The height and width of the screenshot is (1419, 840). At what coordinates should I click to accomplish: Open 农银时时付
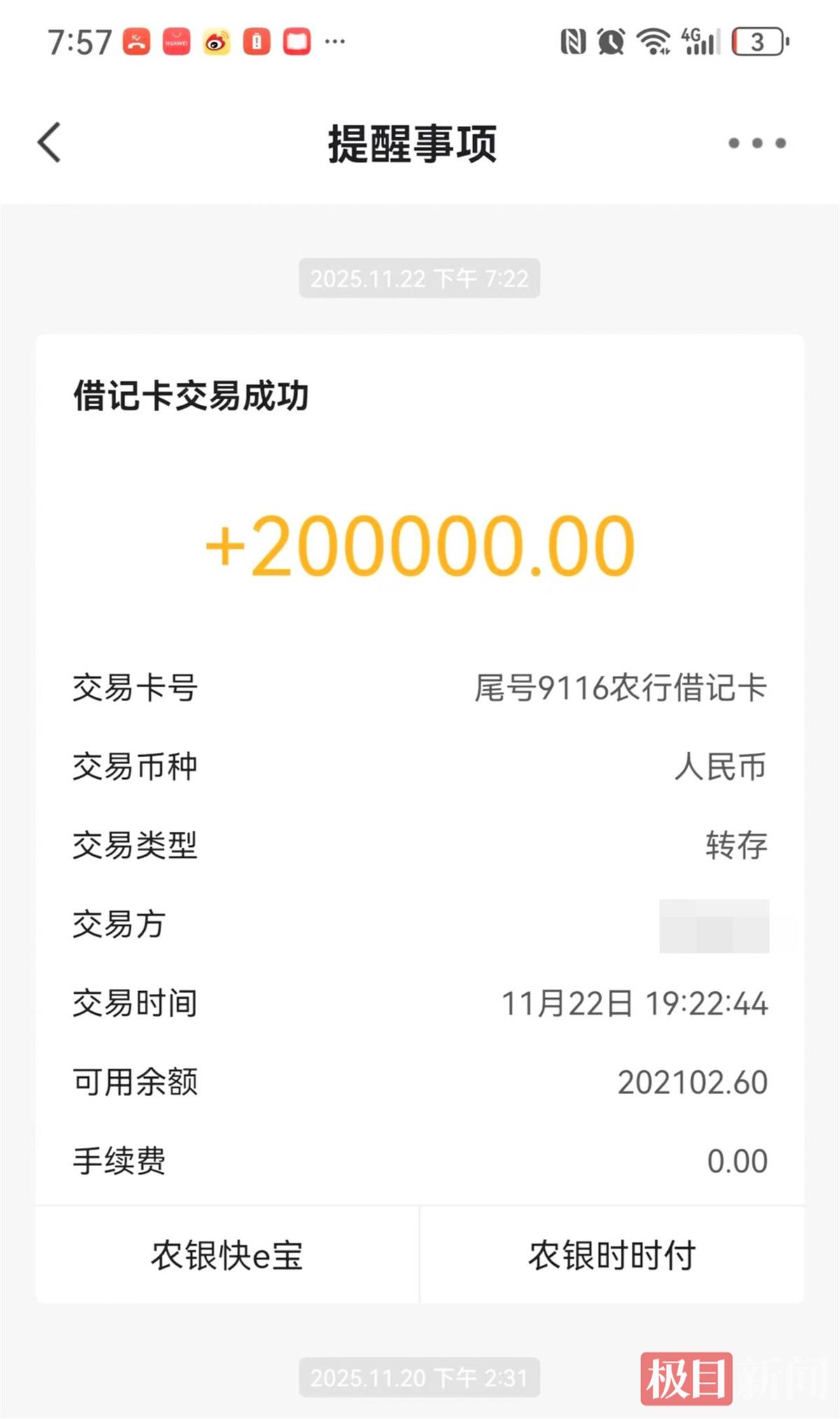point(612,1255)
